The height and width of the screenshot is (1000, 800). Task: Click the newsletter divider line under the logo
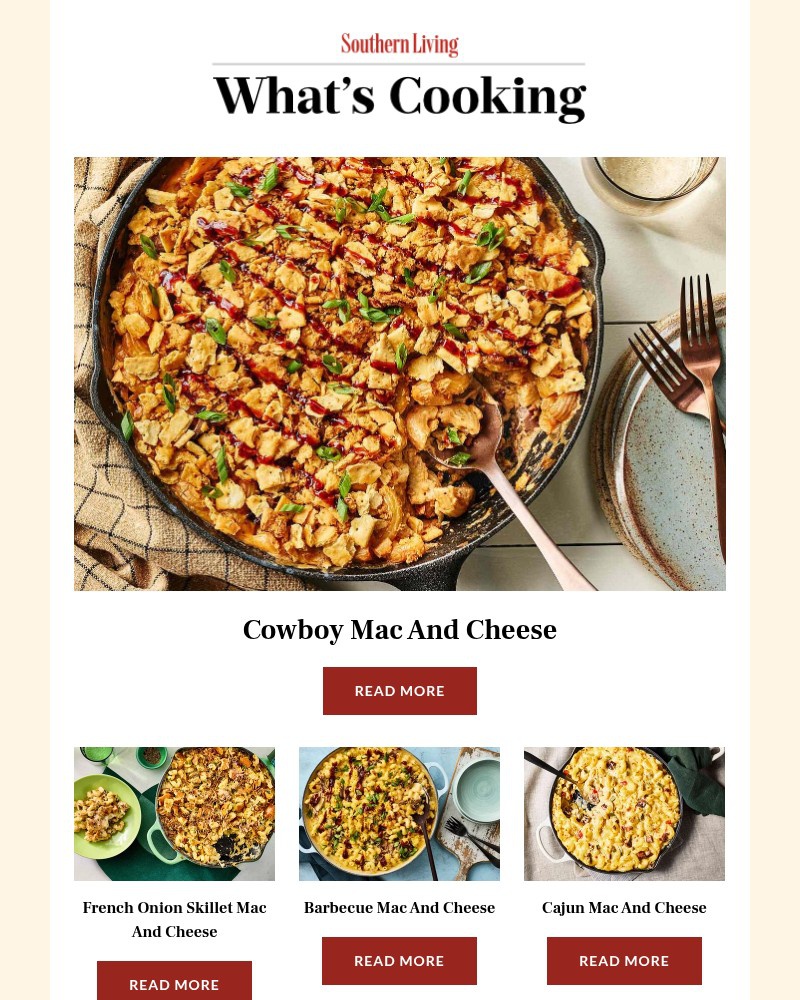click(x=400, y=63)
